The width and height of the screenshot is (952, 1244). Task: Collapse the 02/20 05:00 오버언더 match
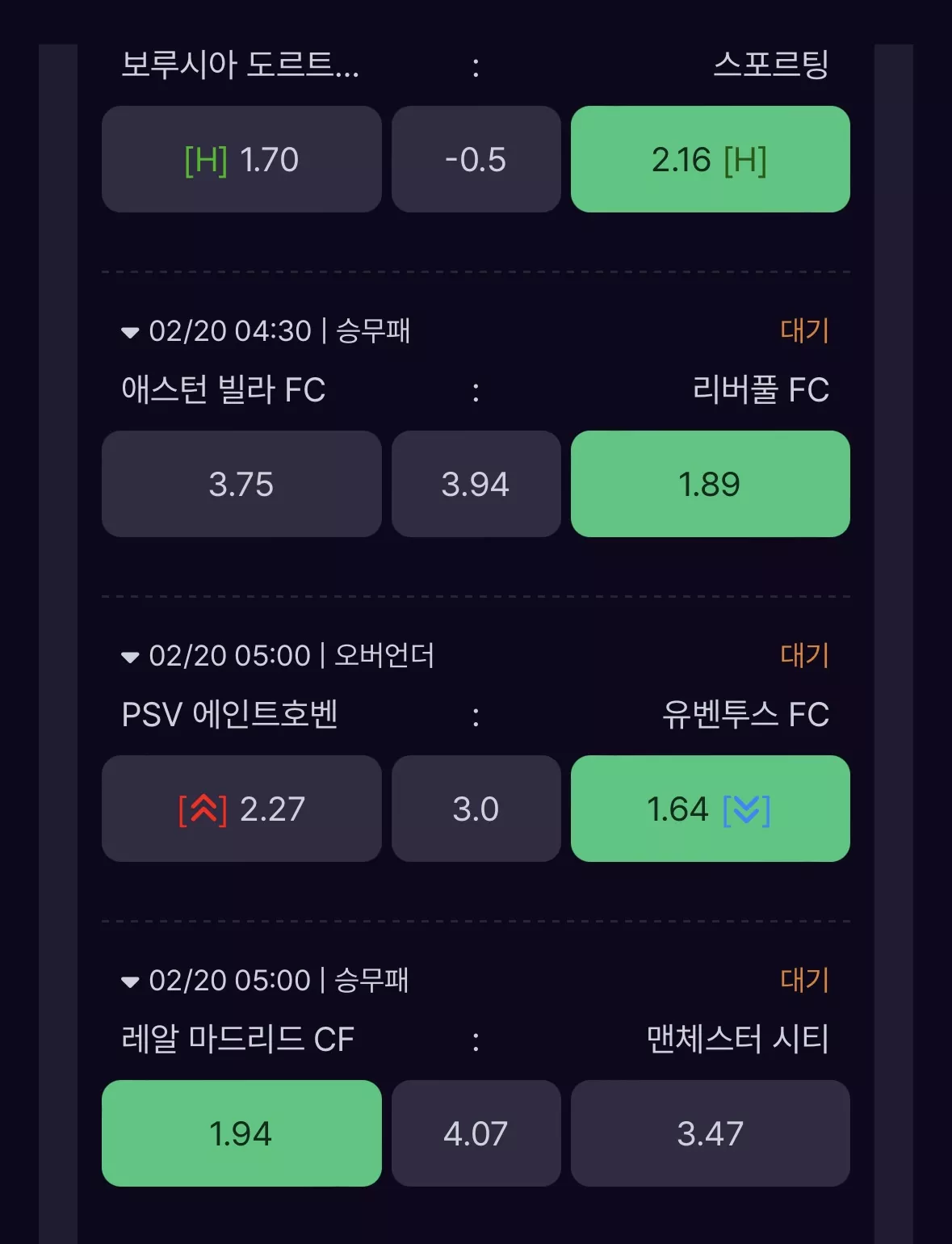point(130,657)
